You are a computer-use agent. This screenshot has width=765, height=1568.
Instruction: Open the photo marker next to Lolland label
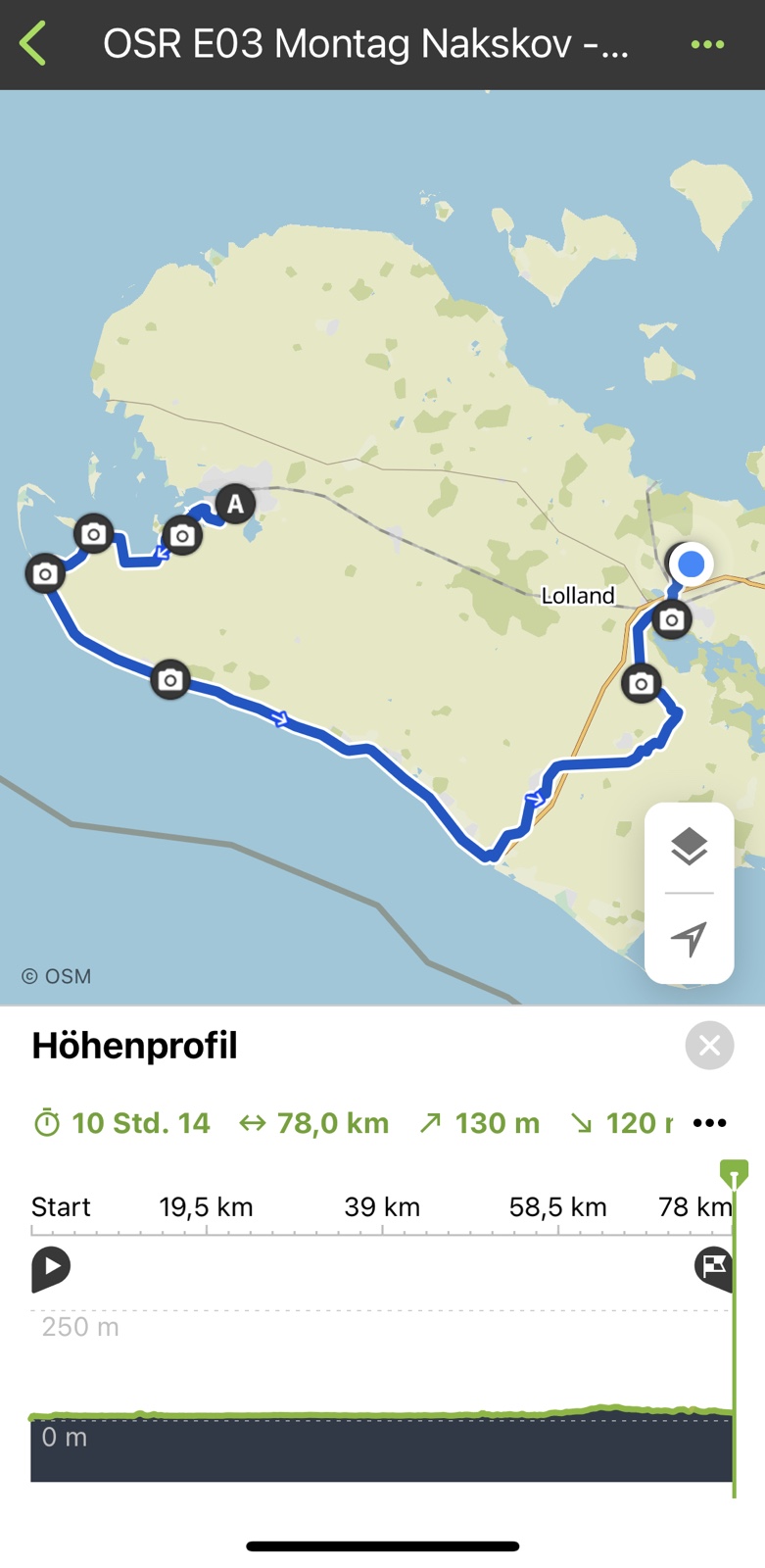click(671, 619)
